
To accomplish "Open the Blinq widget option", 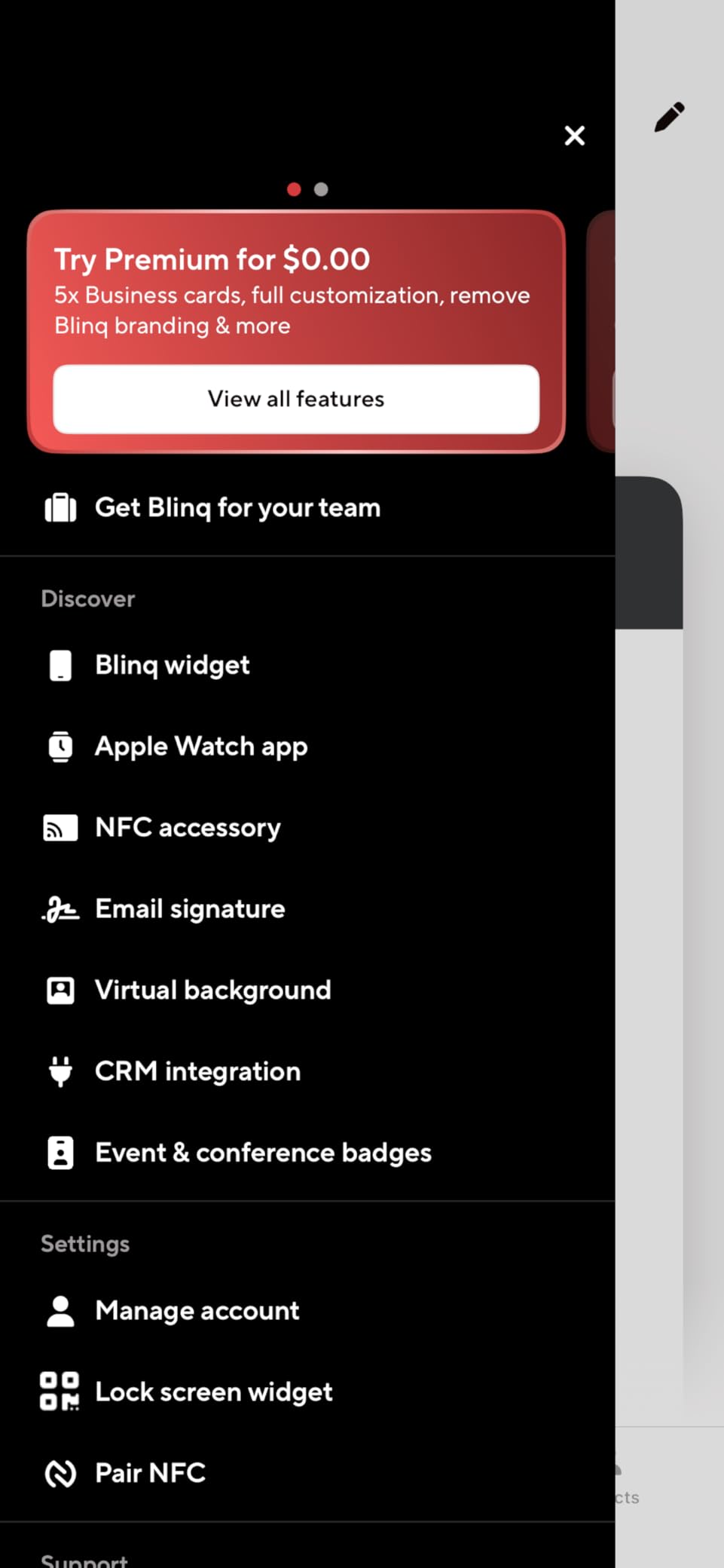I will click(x=172, y=665).
